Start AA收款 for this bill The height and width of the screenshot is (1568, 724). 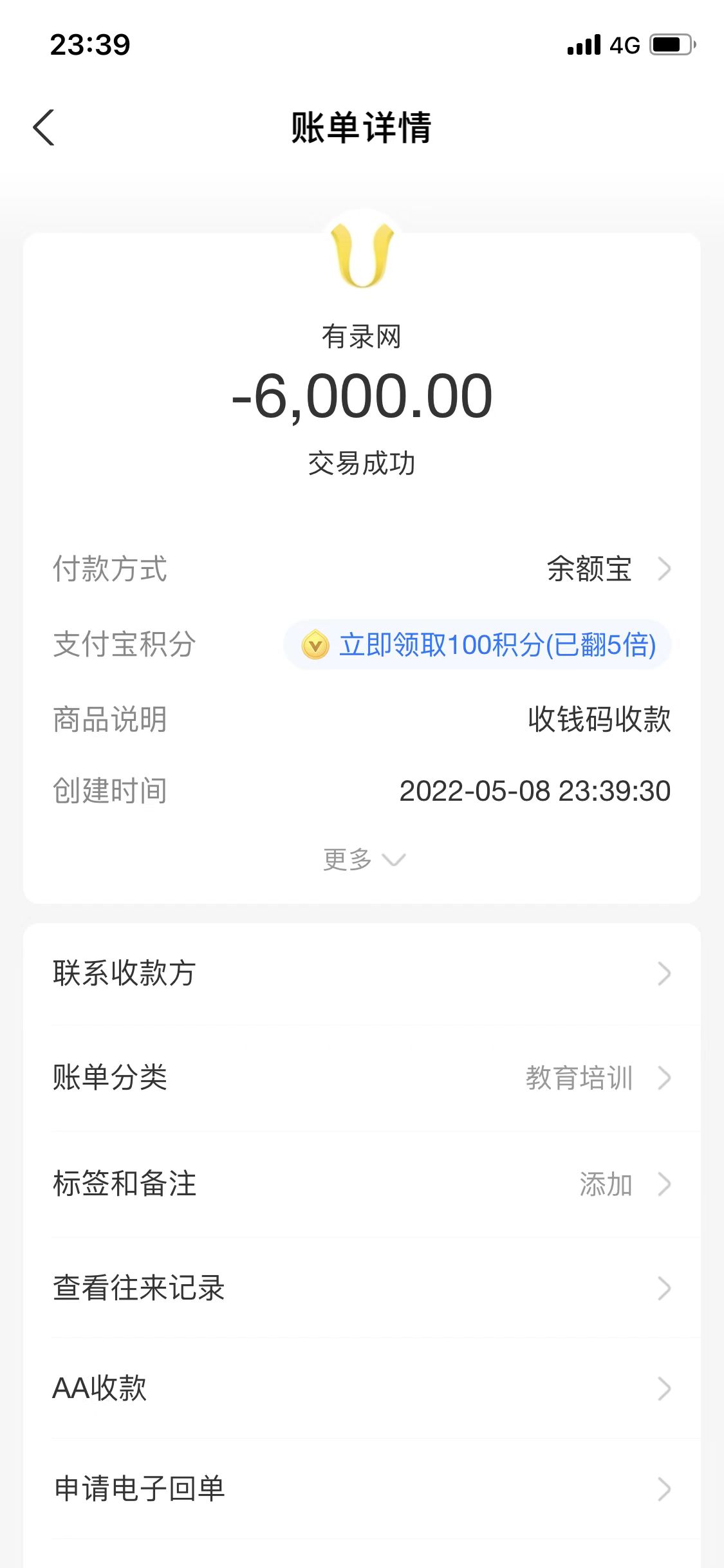pyautogui.click(x=362, y=1388)
